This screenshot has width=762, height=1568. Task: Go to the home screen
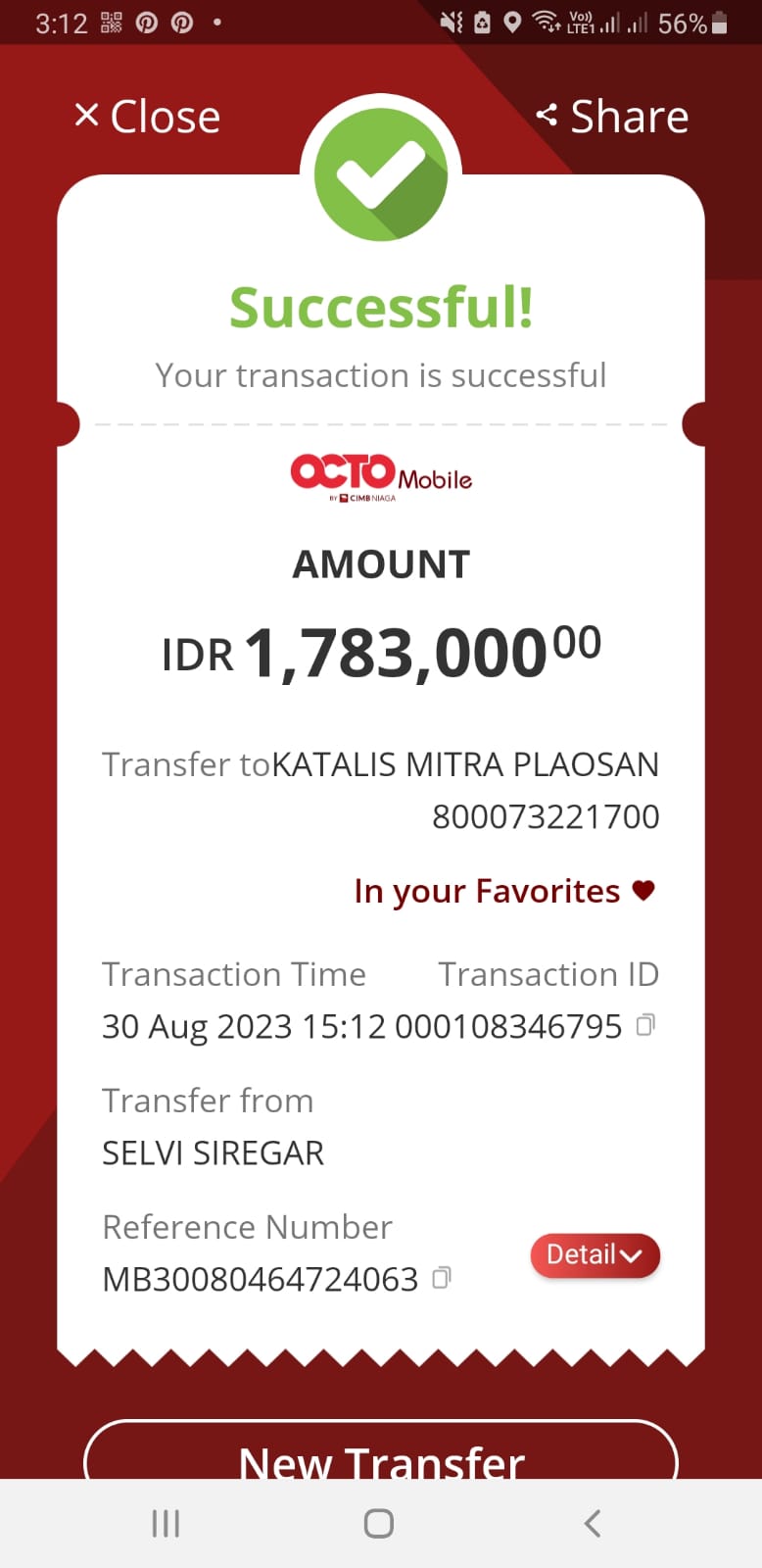379,1523
